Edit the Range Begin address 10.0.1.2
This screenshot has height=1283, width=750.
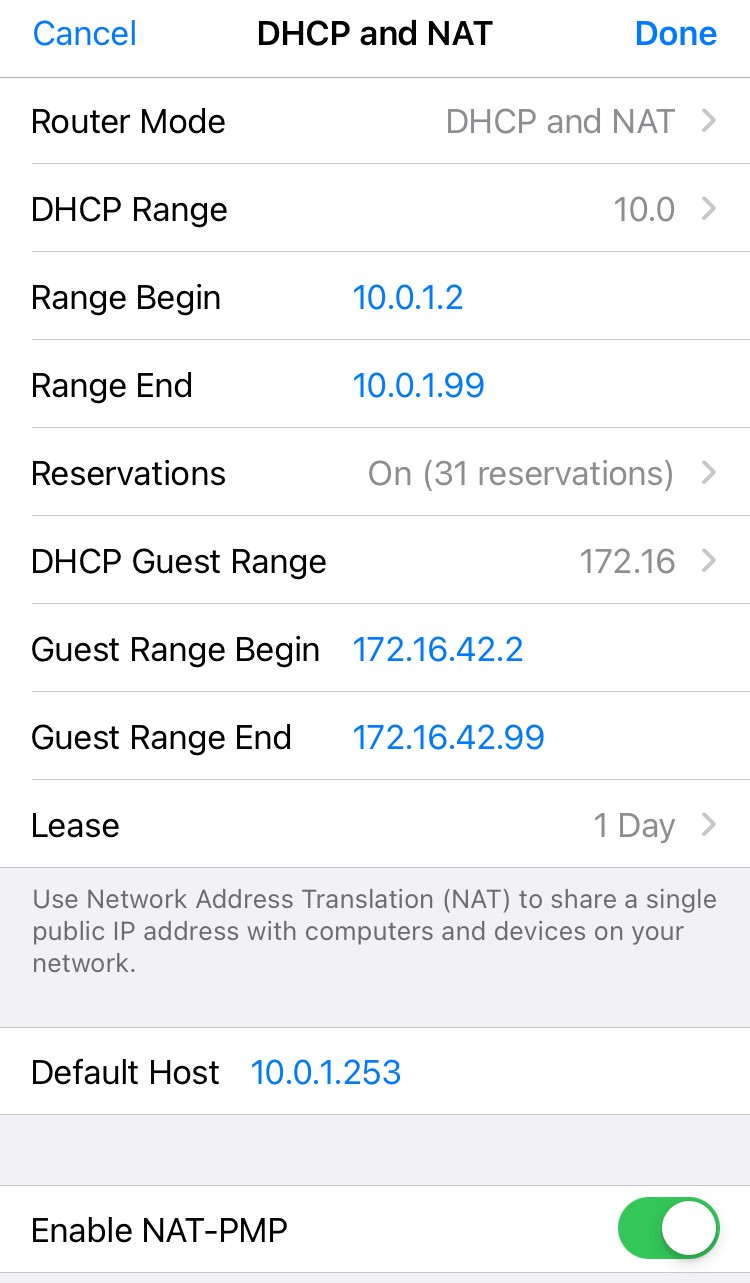click(x=408, y=297)
